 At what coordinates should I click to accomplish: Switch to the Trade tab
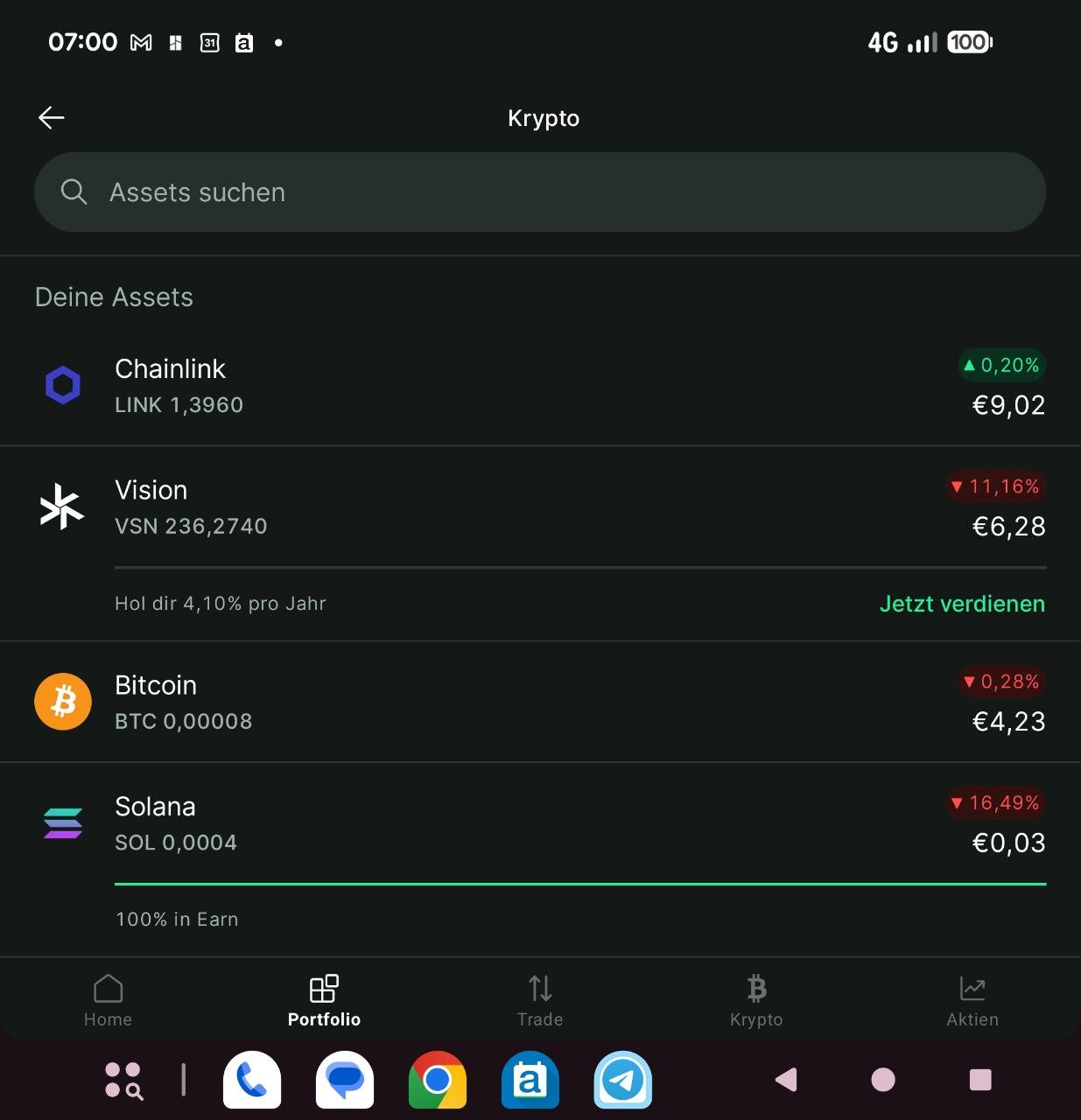coord(540,1001)
